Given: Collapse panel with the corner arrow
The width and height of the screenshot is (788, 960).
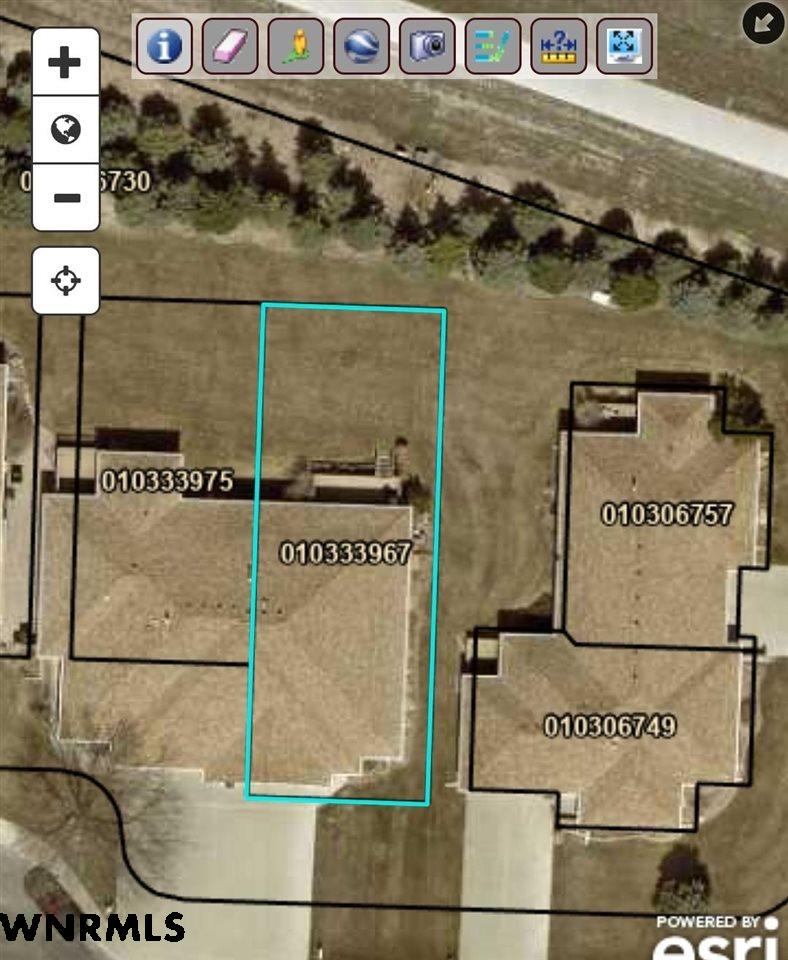Looking at the screenshot, I should click(763, 23).
